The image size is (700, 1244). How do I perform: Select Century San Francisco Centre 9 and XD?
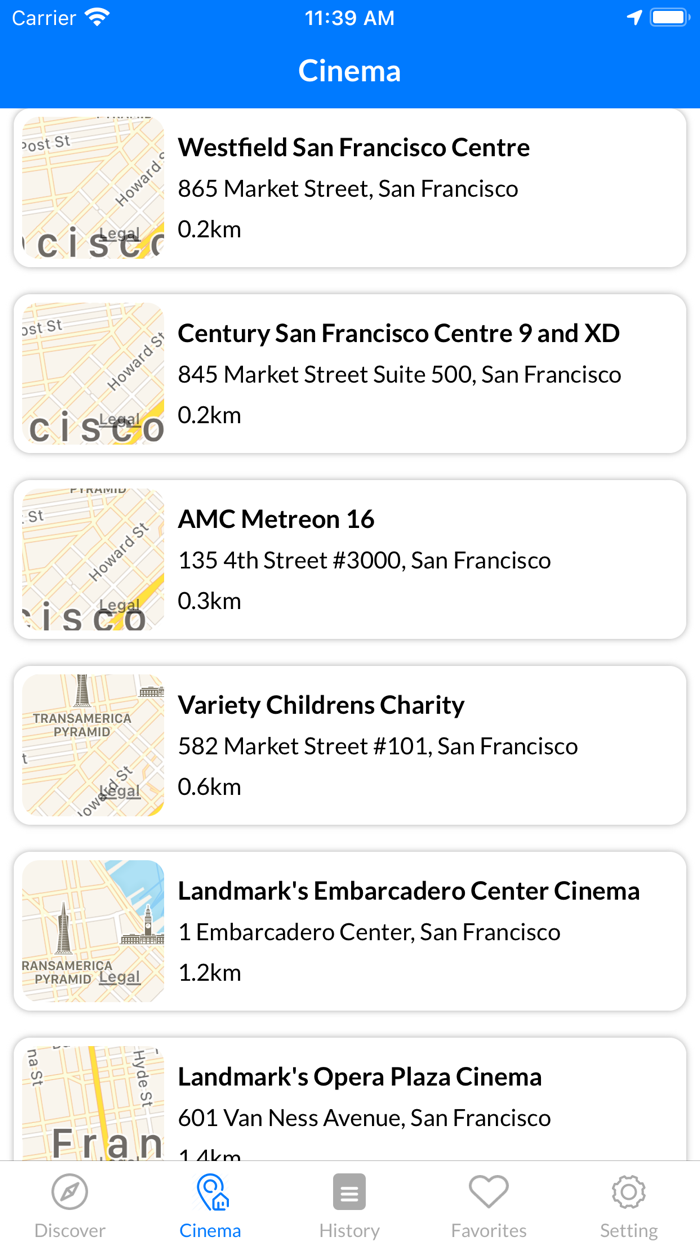tap(350, 374)
